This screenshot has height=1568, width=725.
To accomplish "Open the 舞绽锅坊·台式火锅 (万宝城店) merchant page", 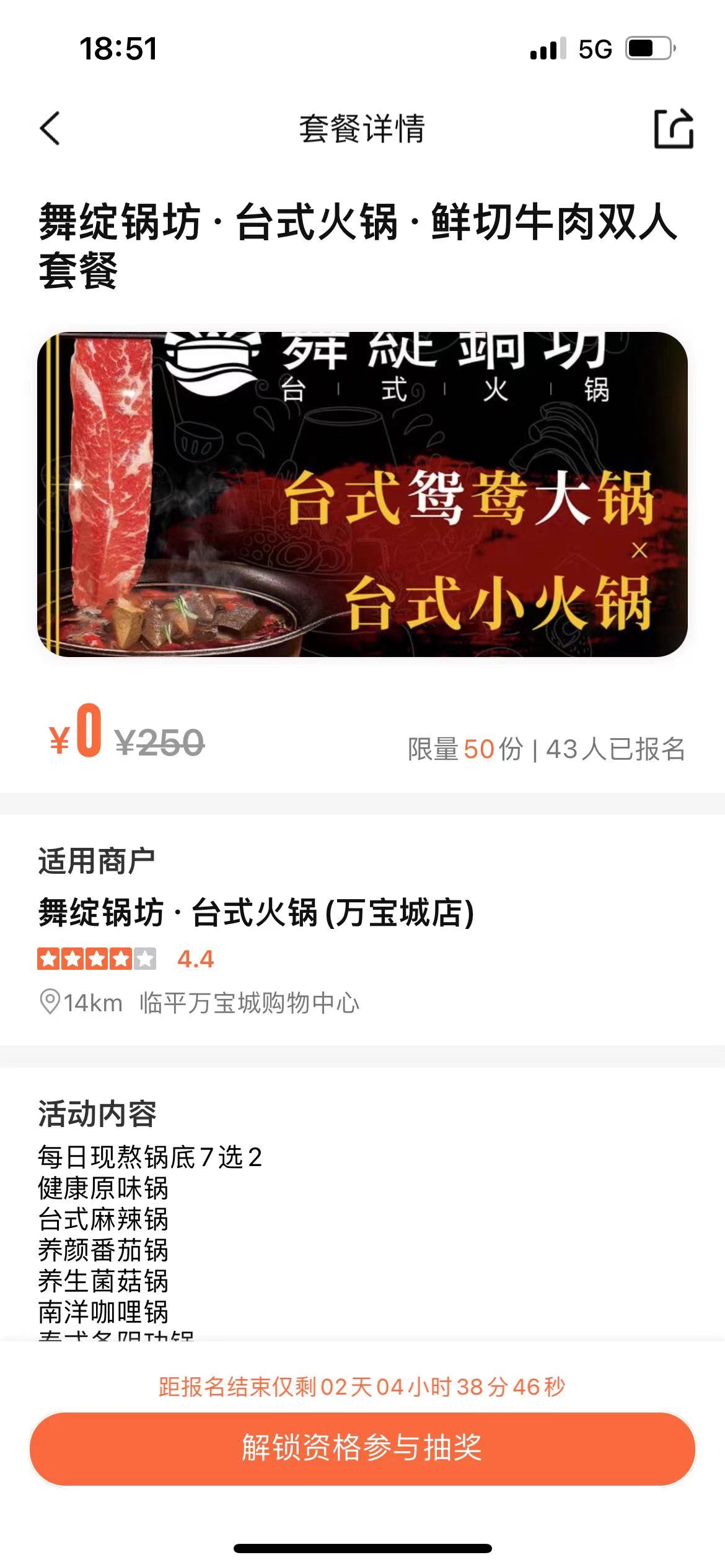I will 256,913.
